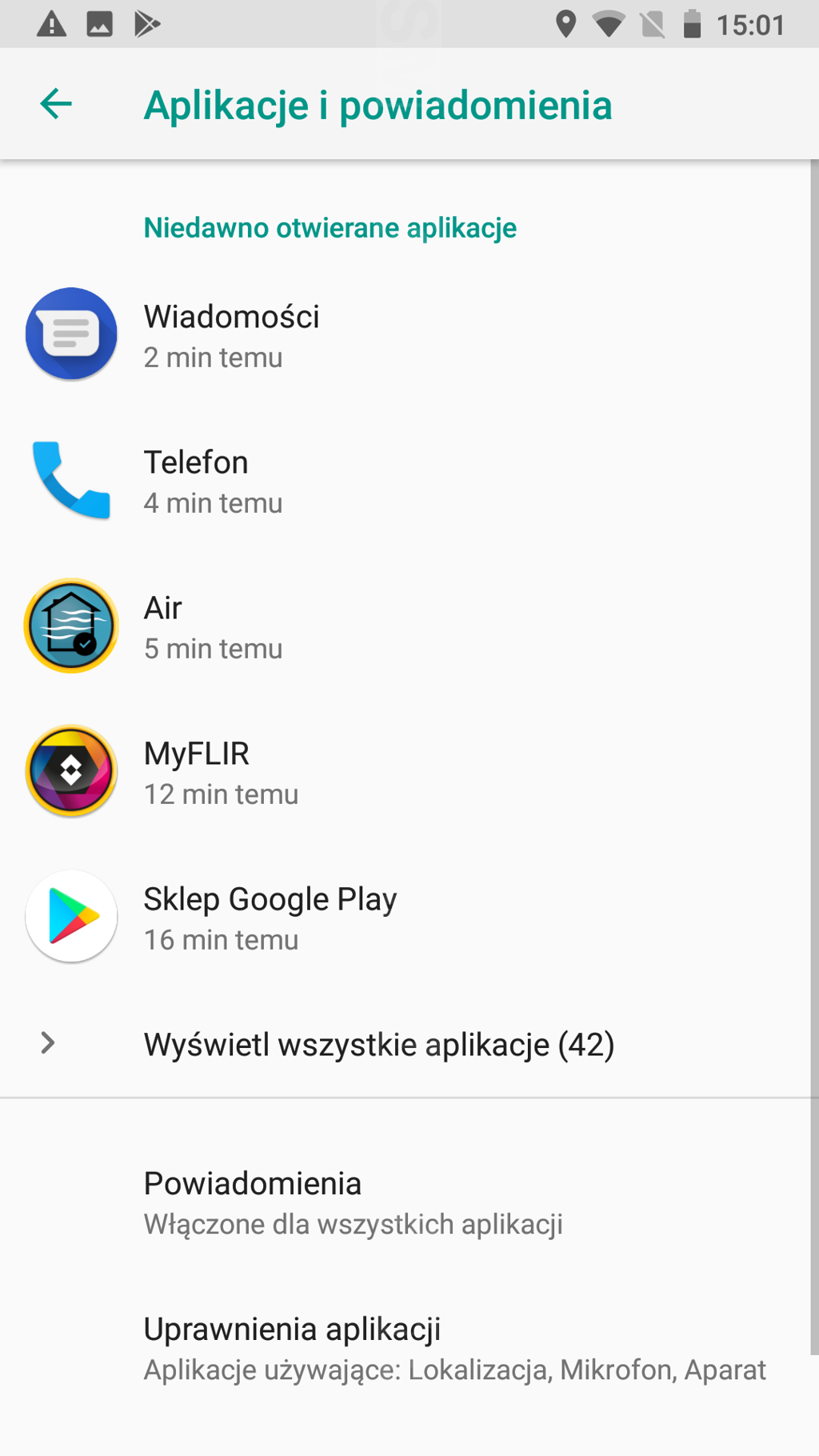Go back using the top arrow
Viewport: 819px width, 1456px height.
click(56, 104)
